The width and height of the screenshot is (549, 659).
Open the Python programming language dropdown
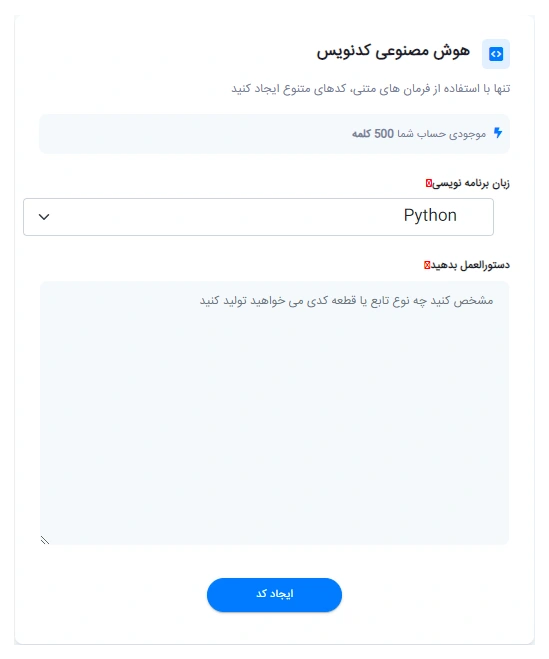pos(258,217)
